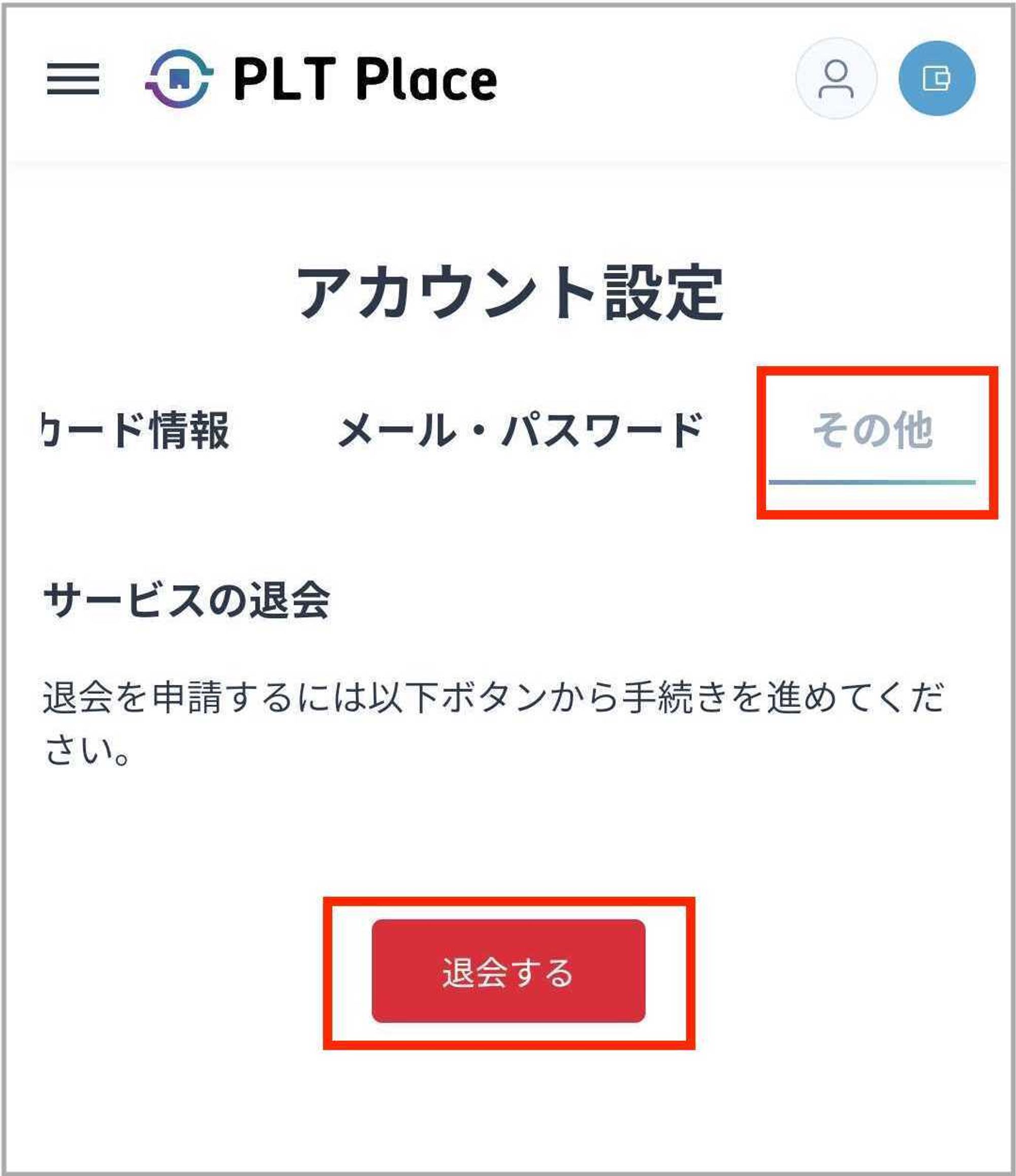Switch to the メール・パスワード tab

(520, 430)
